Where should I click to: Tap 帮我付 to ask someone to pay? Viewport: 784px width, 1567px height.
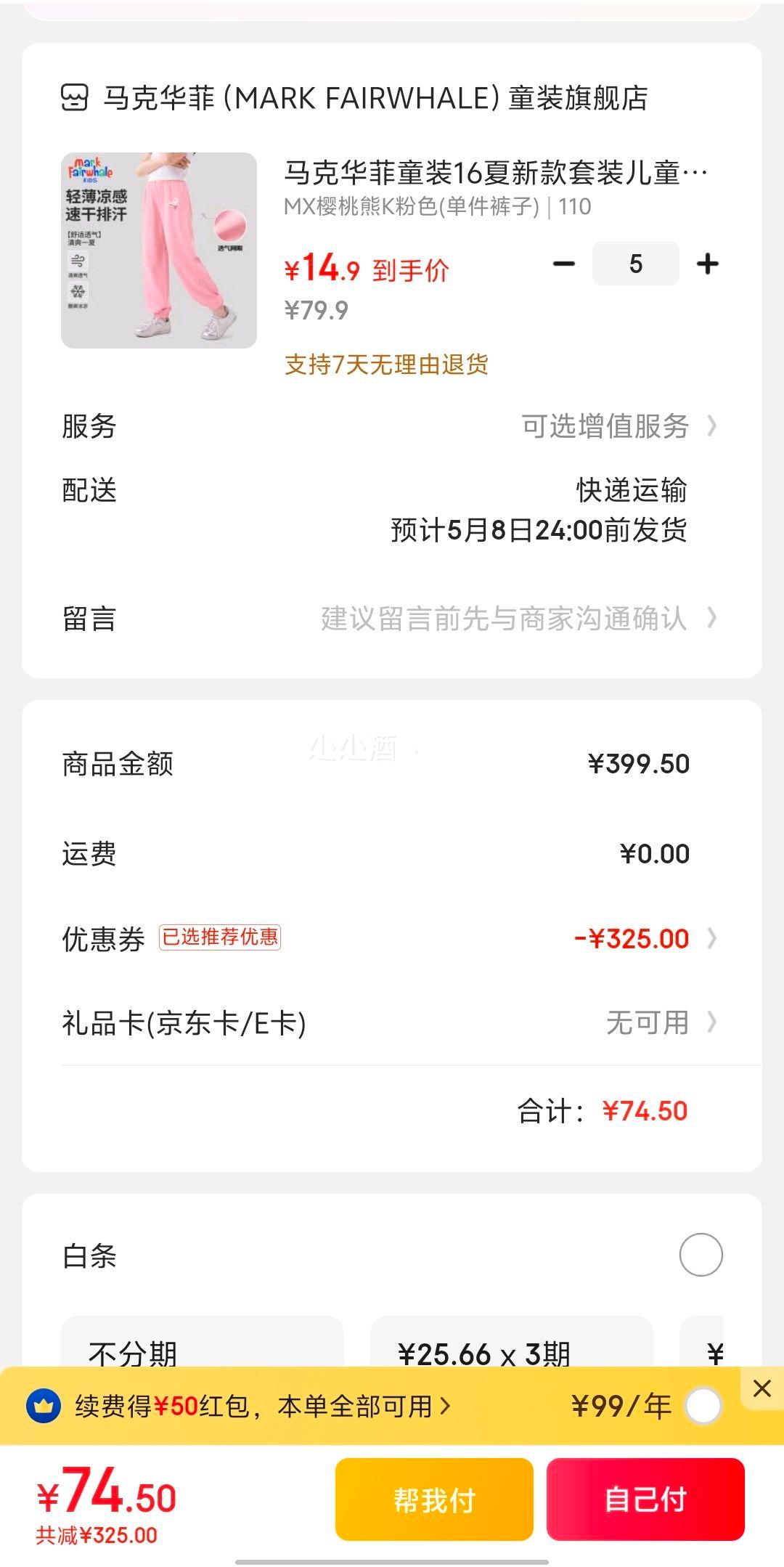(x=434, y=1499)
